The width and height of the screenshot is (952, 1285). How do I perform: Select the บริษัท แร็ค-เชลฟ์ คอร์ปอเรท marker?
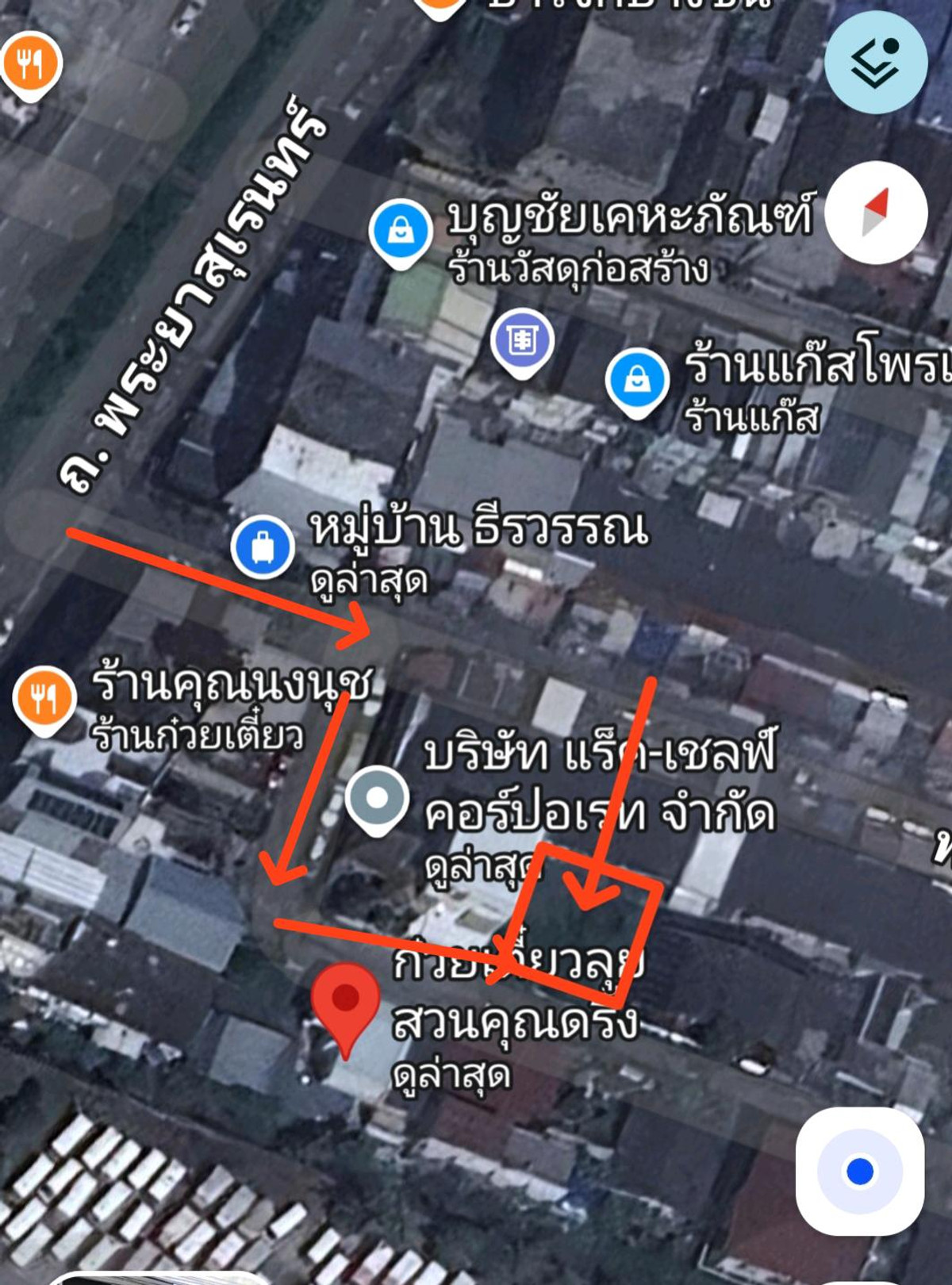coord(377,799)
